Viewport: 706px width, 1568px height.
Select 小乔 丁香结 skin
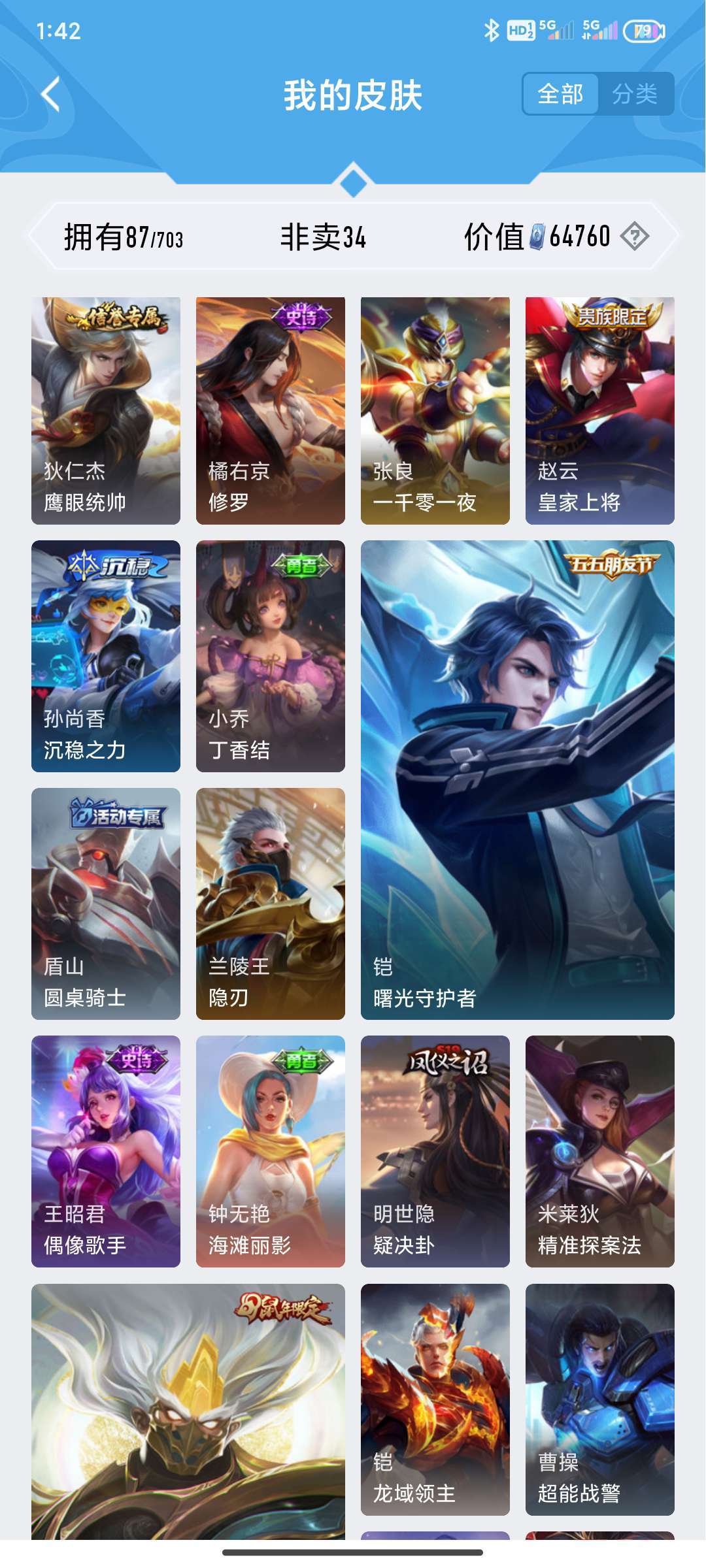click(x=271, y=656)
